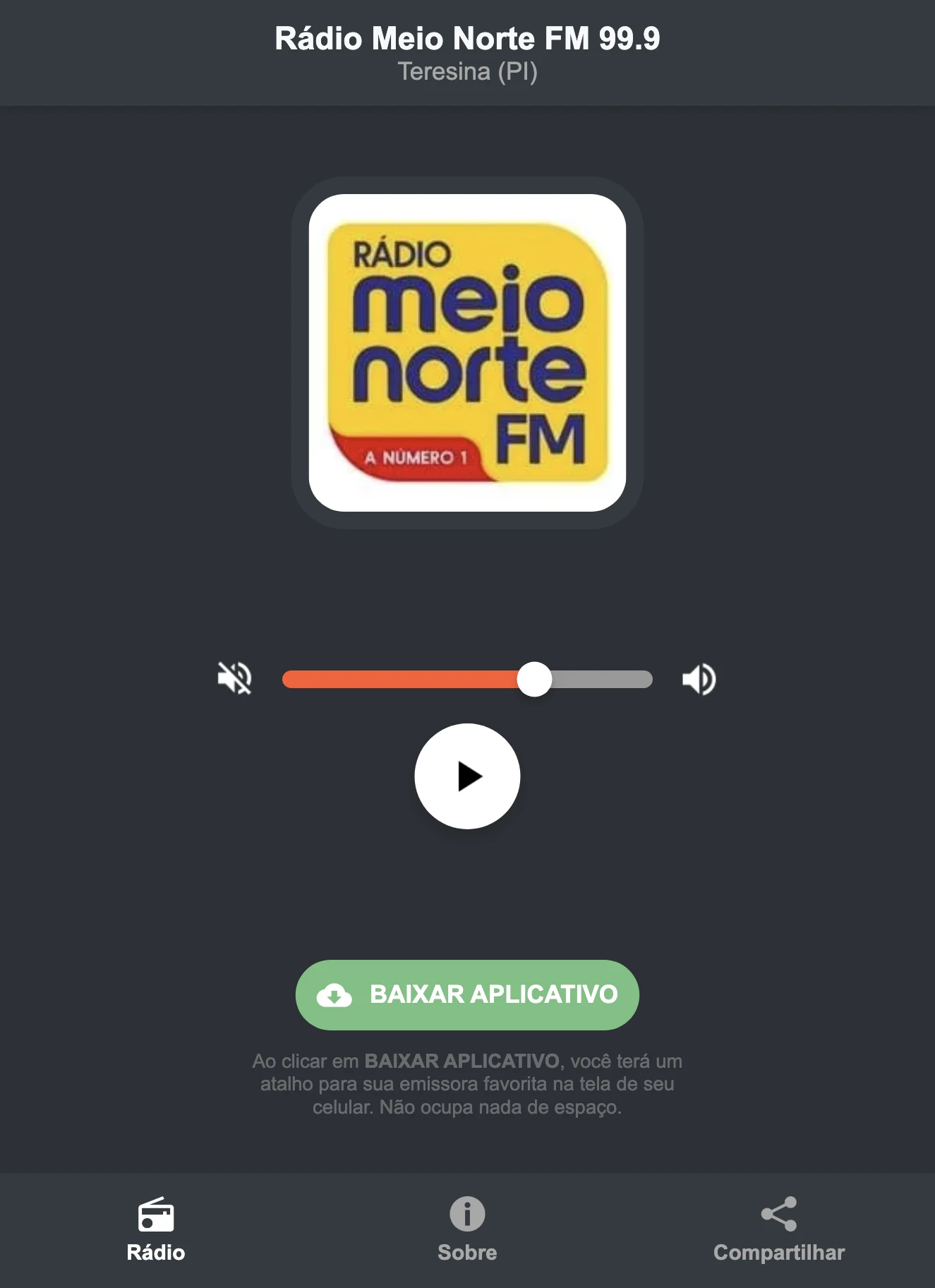Set volume to maximum using speaker icon

click(x=699, y=680)
